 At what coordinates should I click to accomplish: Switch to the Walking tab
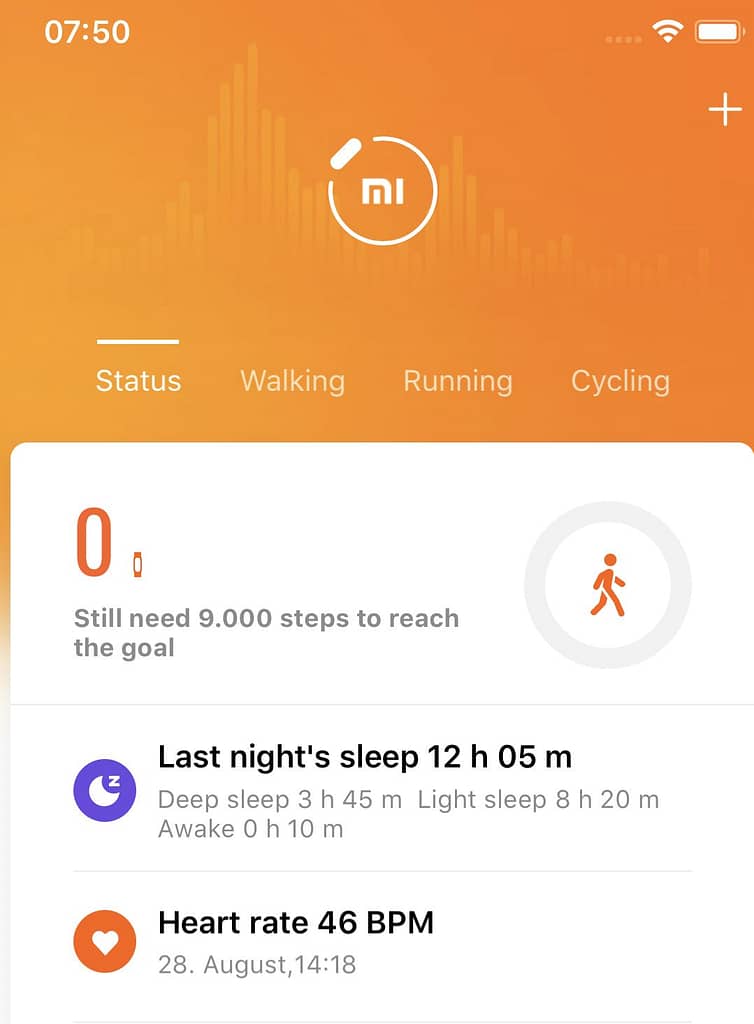coord(292,381)
